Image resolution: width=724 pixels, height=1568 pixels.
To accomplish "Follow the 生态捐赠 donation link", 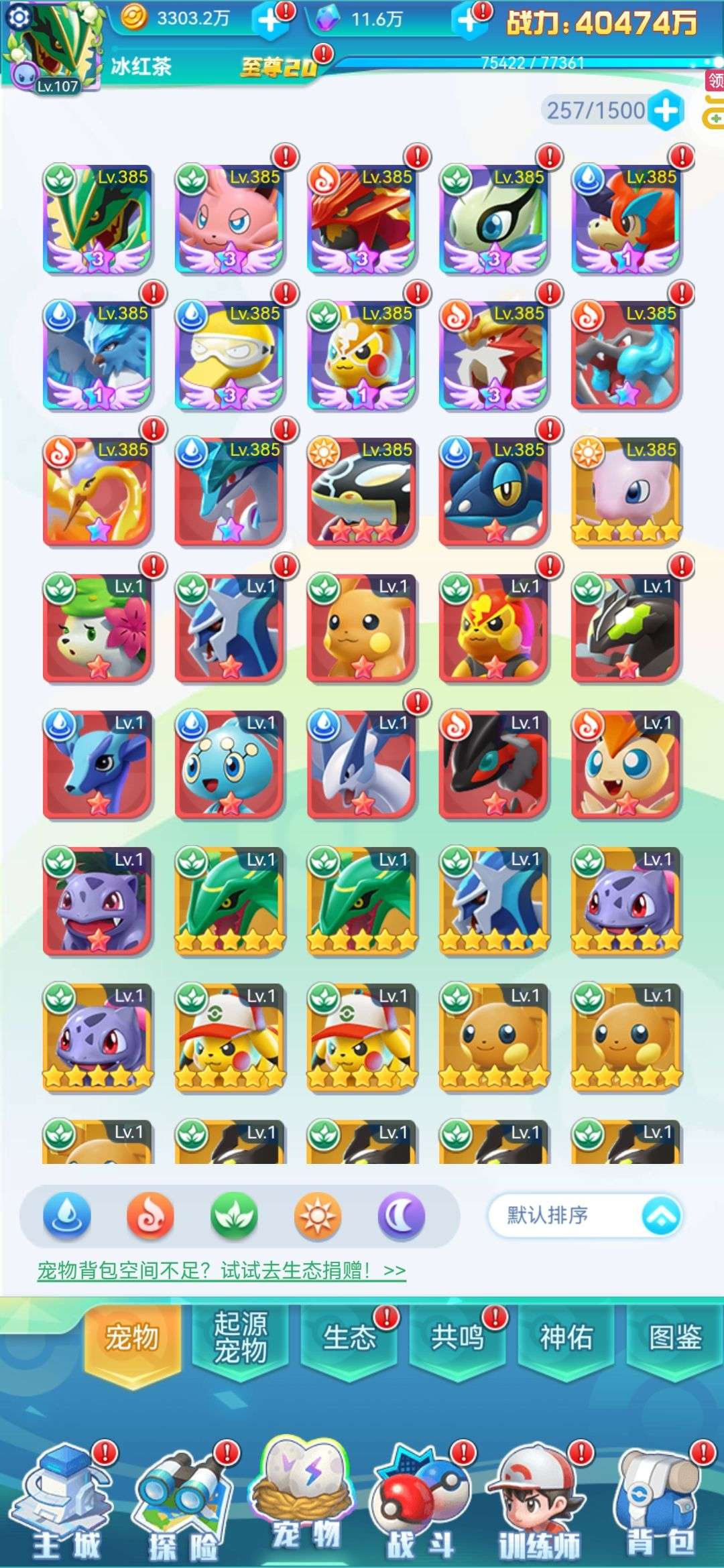I will [221, 1270].
